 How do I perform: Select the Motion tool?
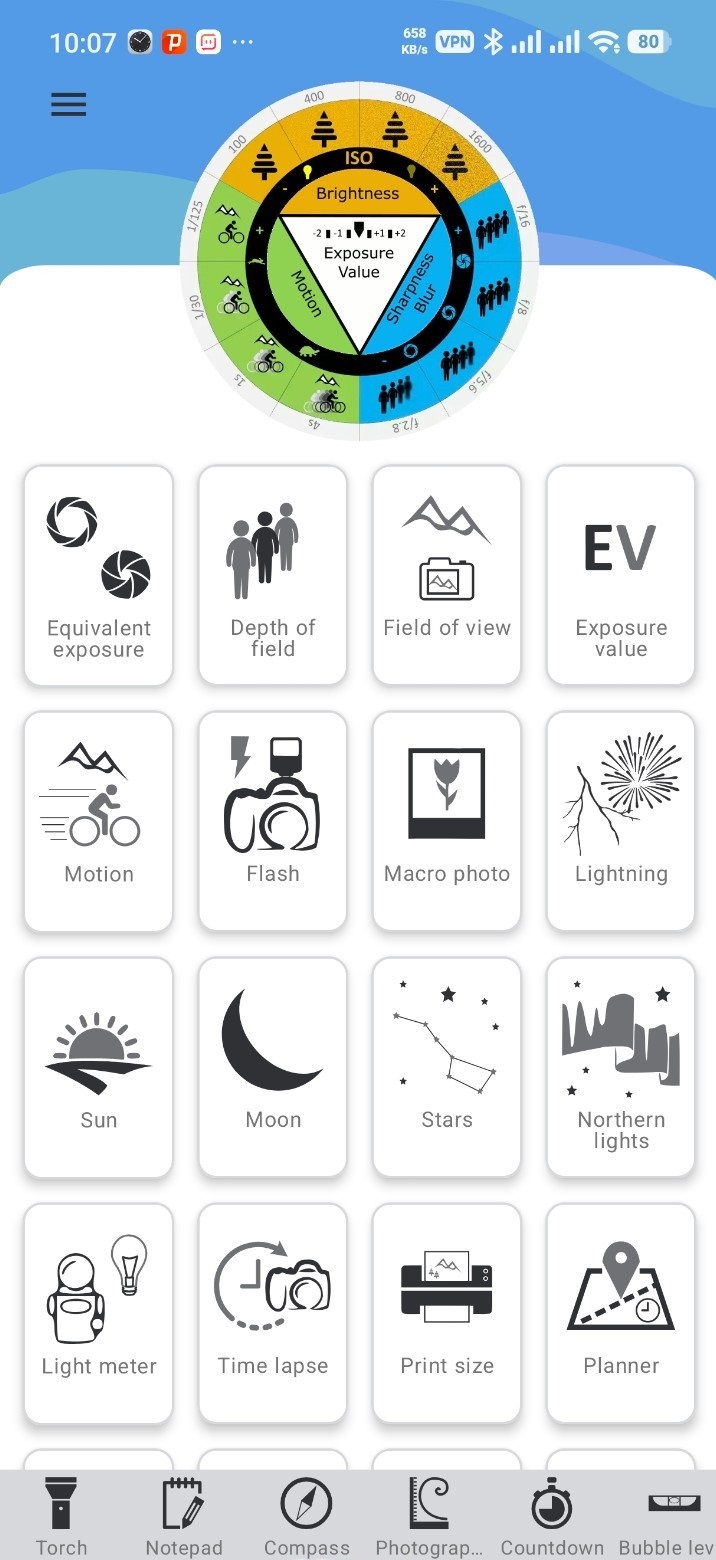click(x=98, y=822)
